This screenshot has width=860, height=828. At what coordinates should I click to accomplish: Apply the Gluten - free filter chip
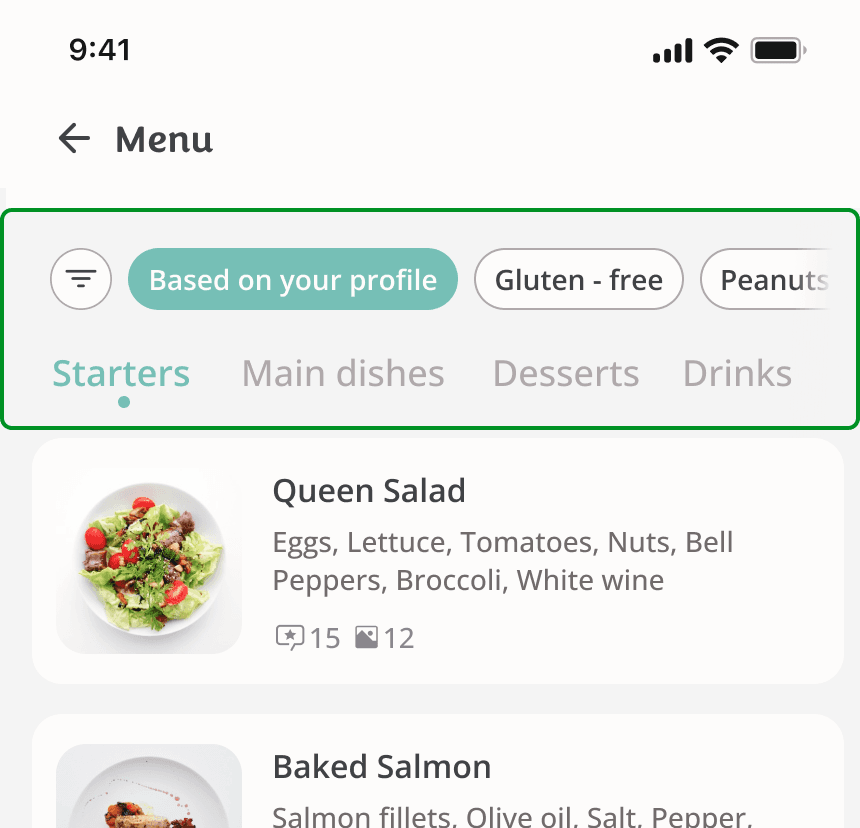pyautogui.click(x=578, y=279)
